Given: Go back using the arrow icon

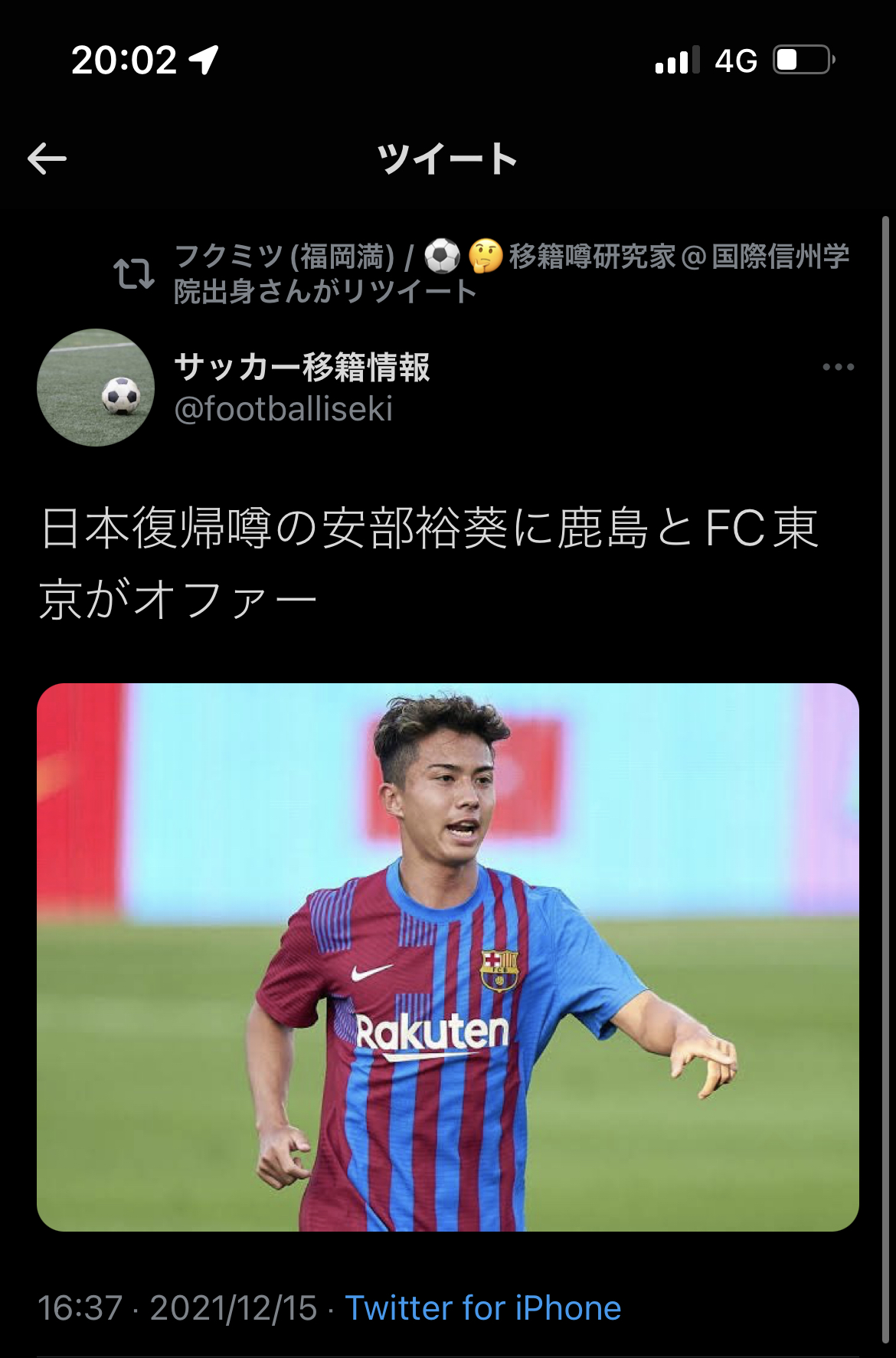Looking at the screenshot, I should point(47,159).
